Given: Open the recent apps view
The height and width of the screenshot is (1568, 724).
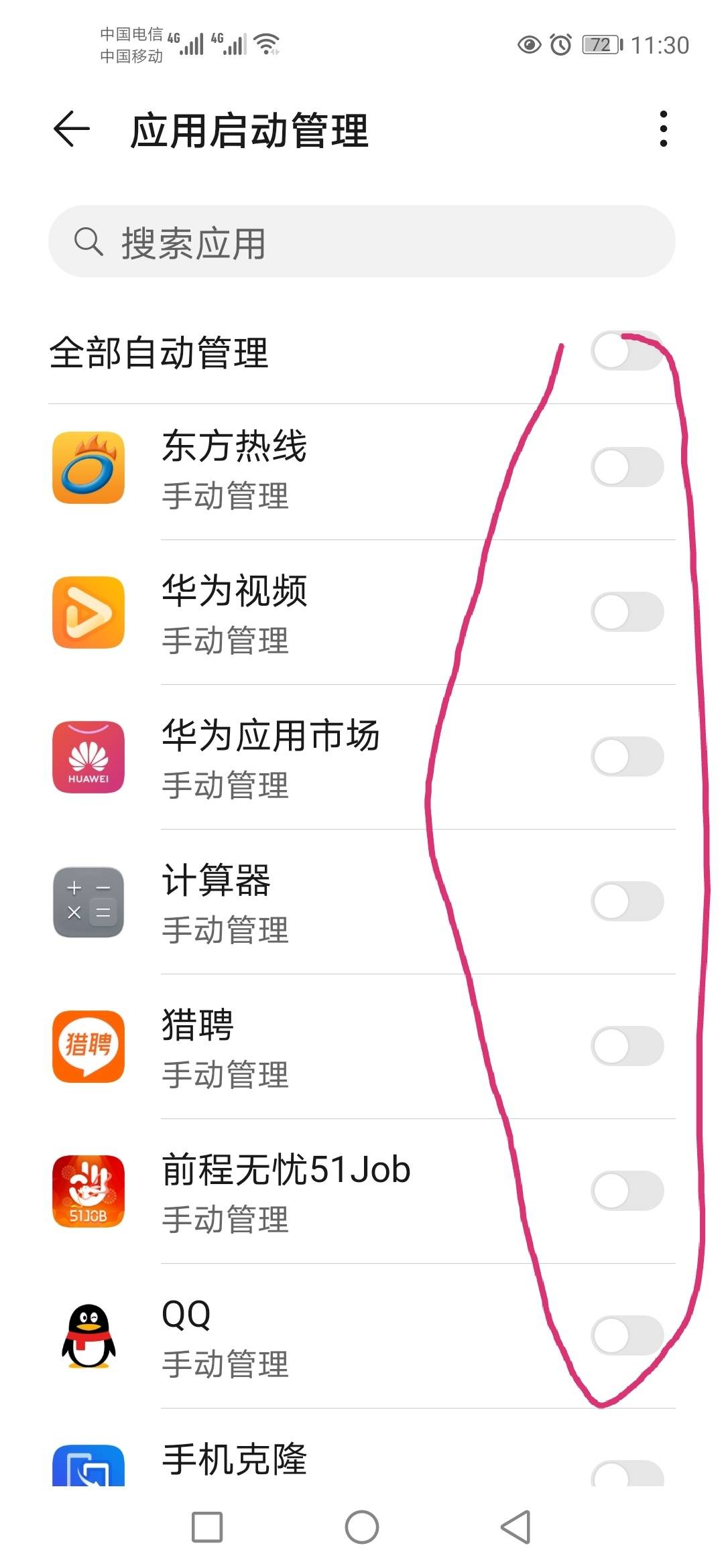Looking at the screenshot, I should point(207,1527).
